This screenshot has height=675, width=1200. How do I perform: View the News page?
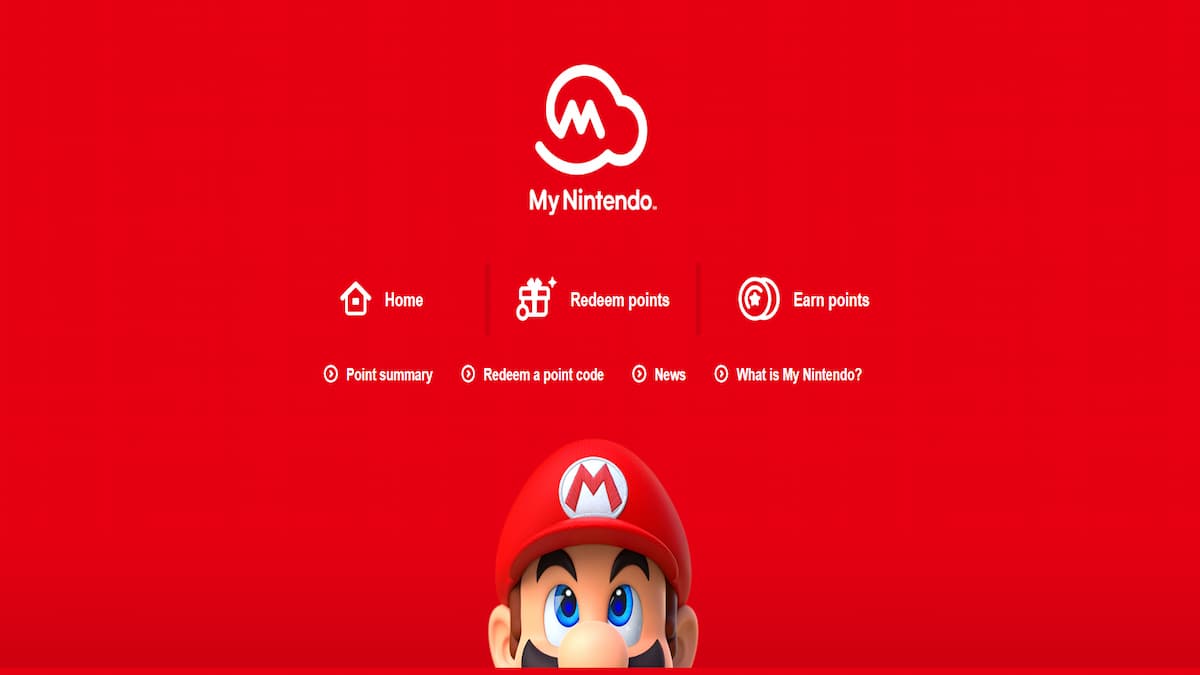(660, 375)
